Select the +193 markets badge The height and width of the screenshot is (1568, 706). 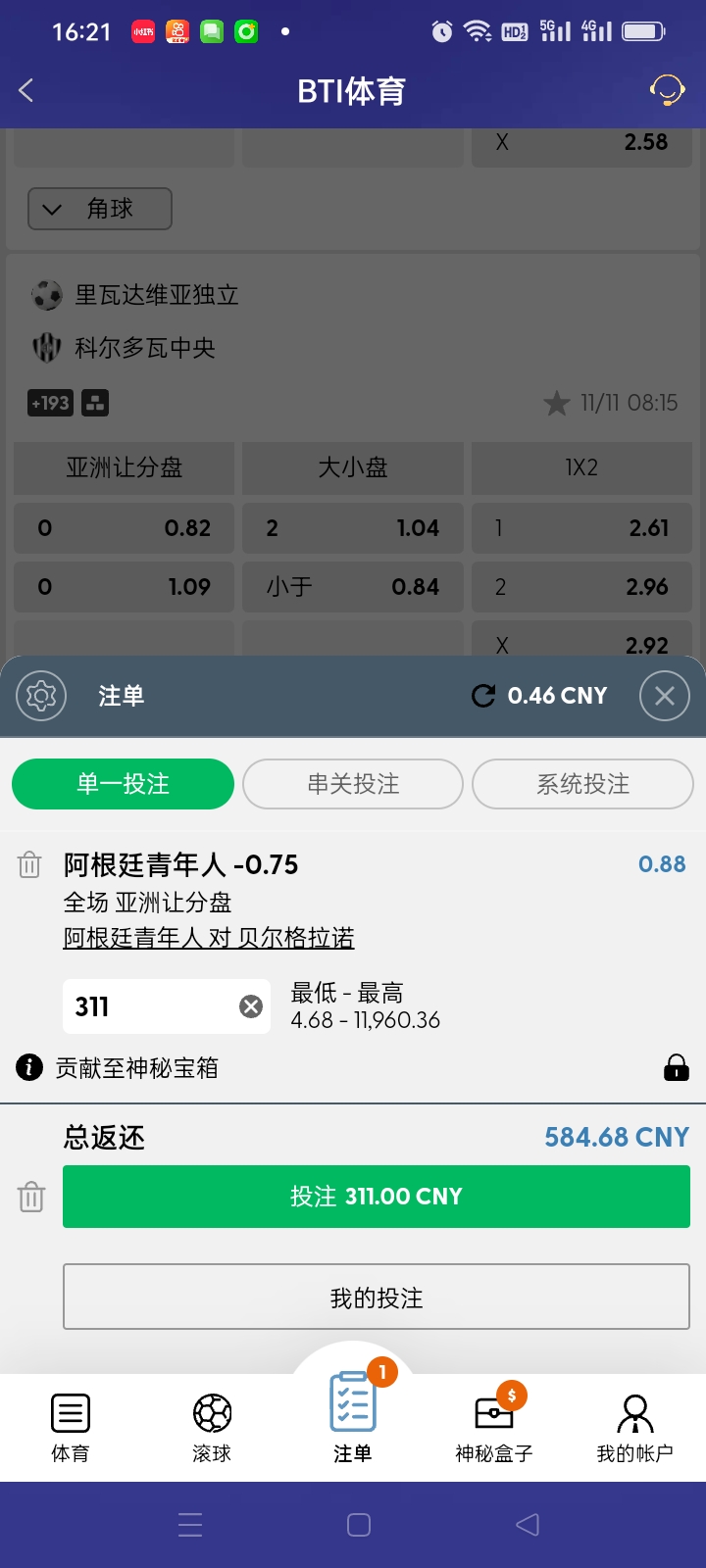49,403
